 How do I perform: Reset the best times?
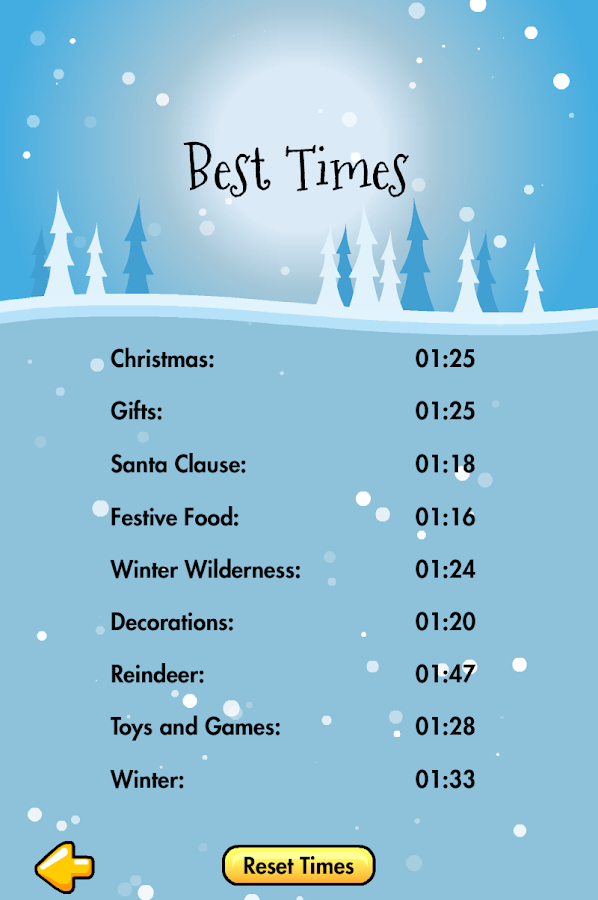tap(298, 866)
